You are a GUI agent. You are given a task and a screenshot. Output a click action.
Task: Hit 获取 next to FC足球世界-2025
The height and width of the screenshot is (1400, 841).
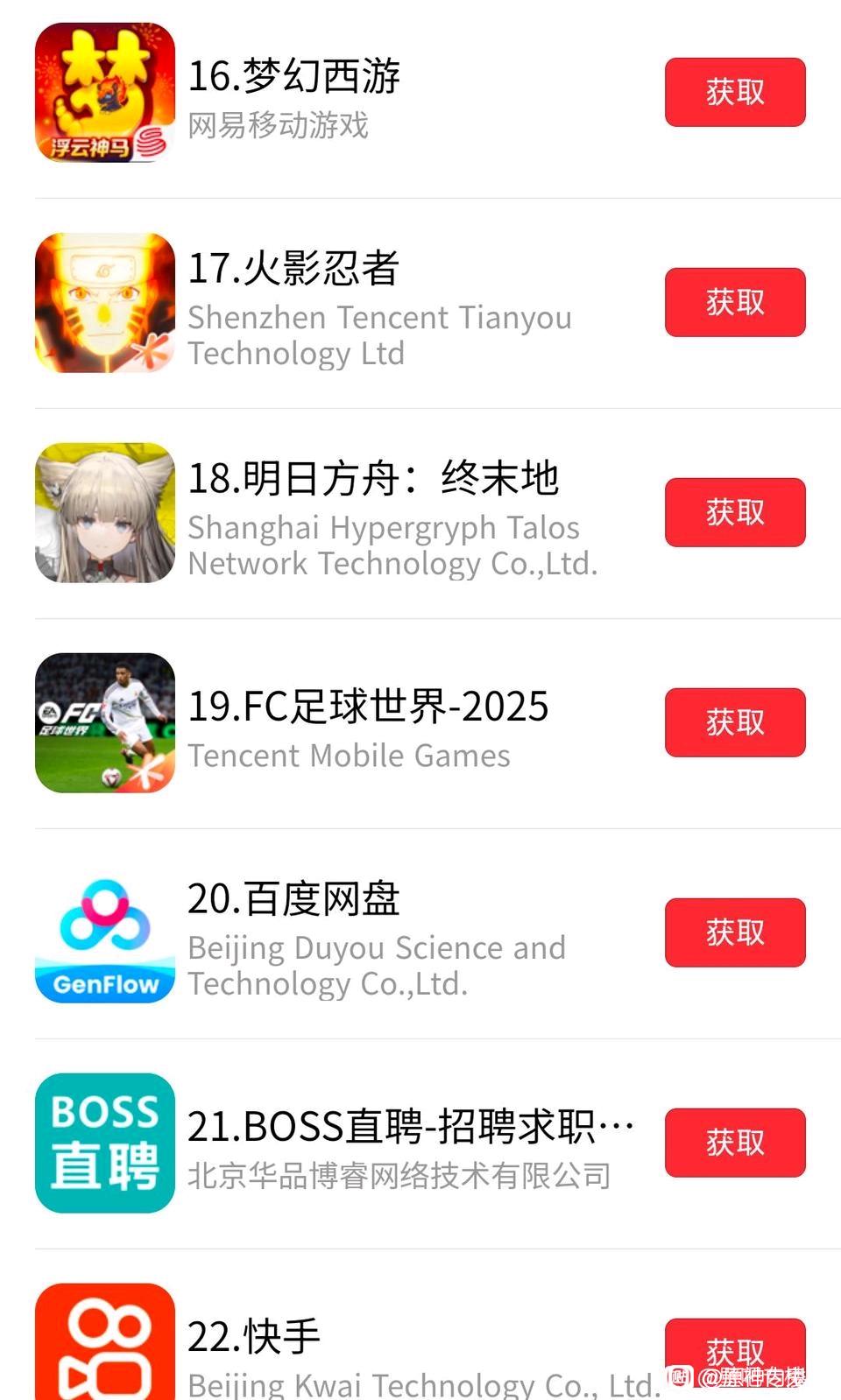point(734,722)
